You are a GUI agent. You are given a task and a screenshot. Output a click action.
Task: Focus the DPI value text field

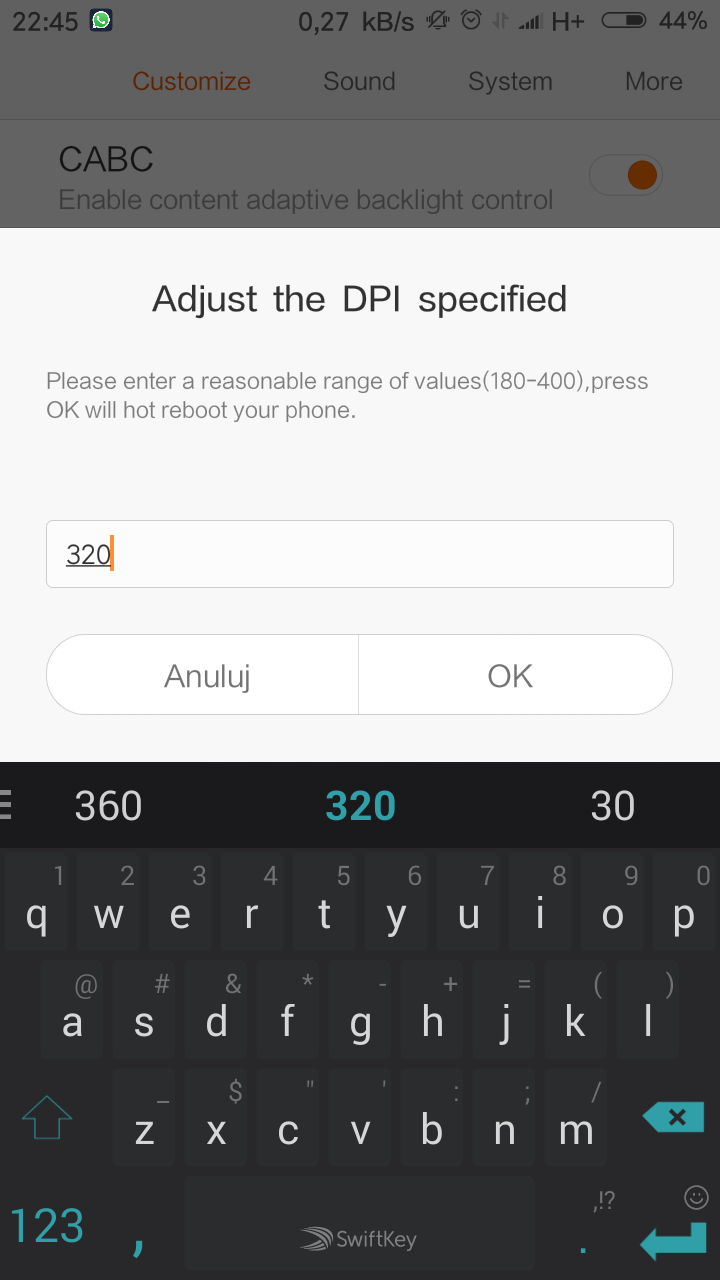(x=360, y=554)
